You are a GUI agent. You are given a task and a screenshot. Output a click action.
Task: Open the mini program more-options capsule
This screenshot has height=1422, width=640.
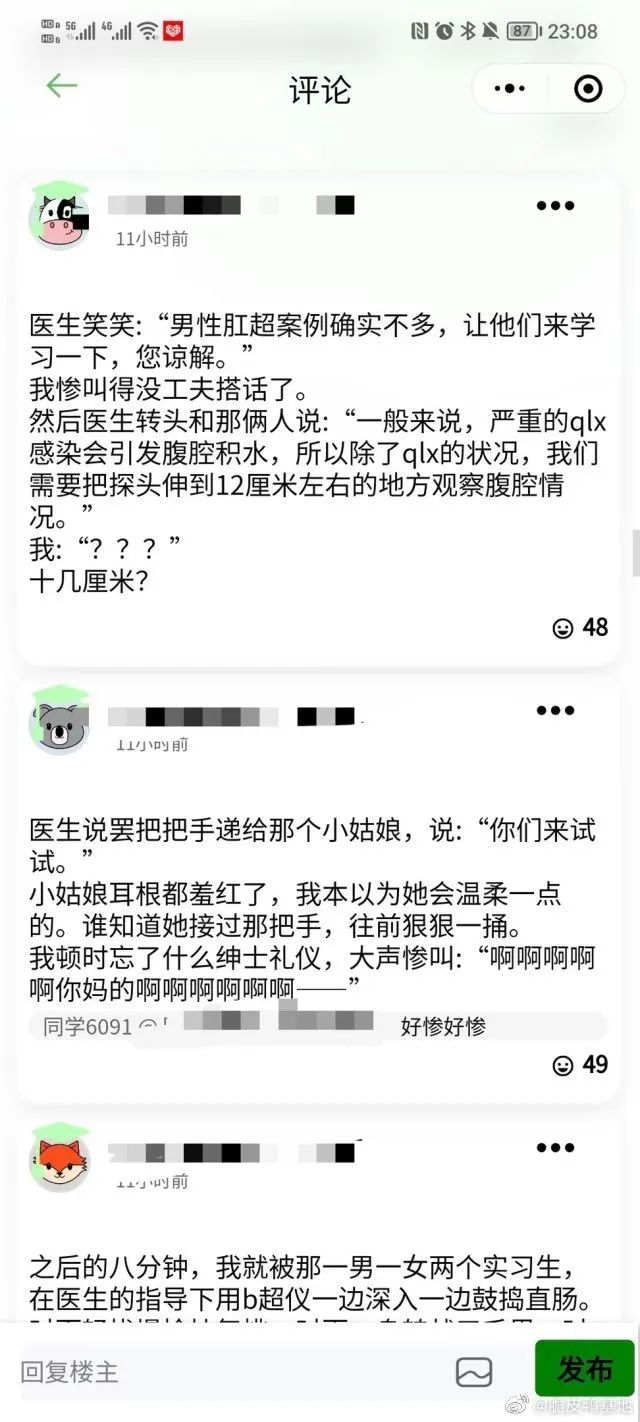510,89
